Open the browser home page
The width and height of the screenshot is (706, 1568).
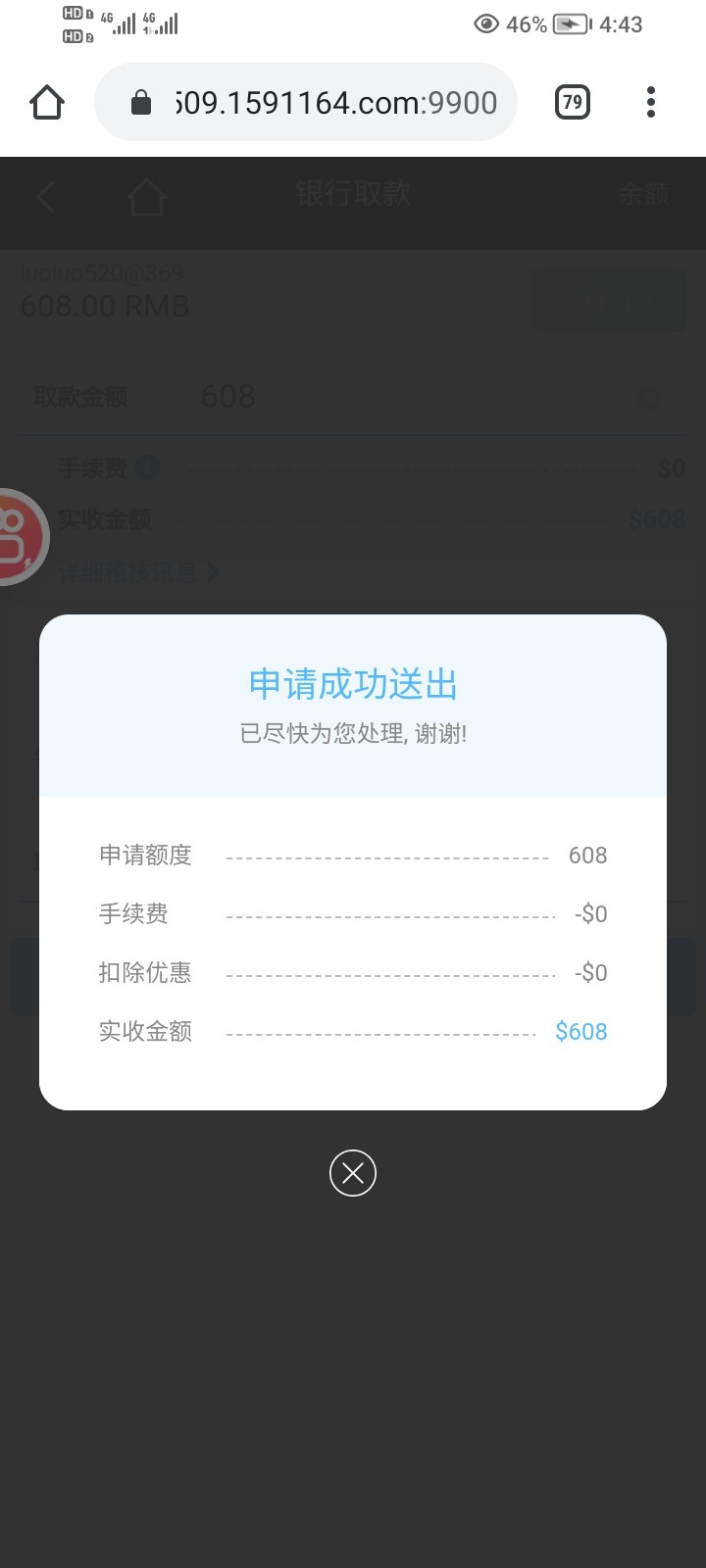pyautogui.click(x=47, y=102)
